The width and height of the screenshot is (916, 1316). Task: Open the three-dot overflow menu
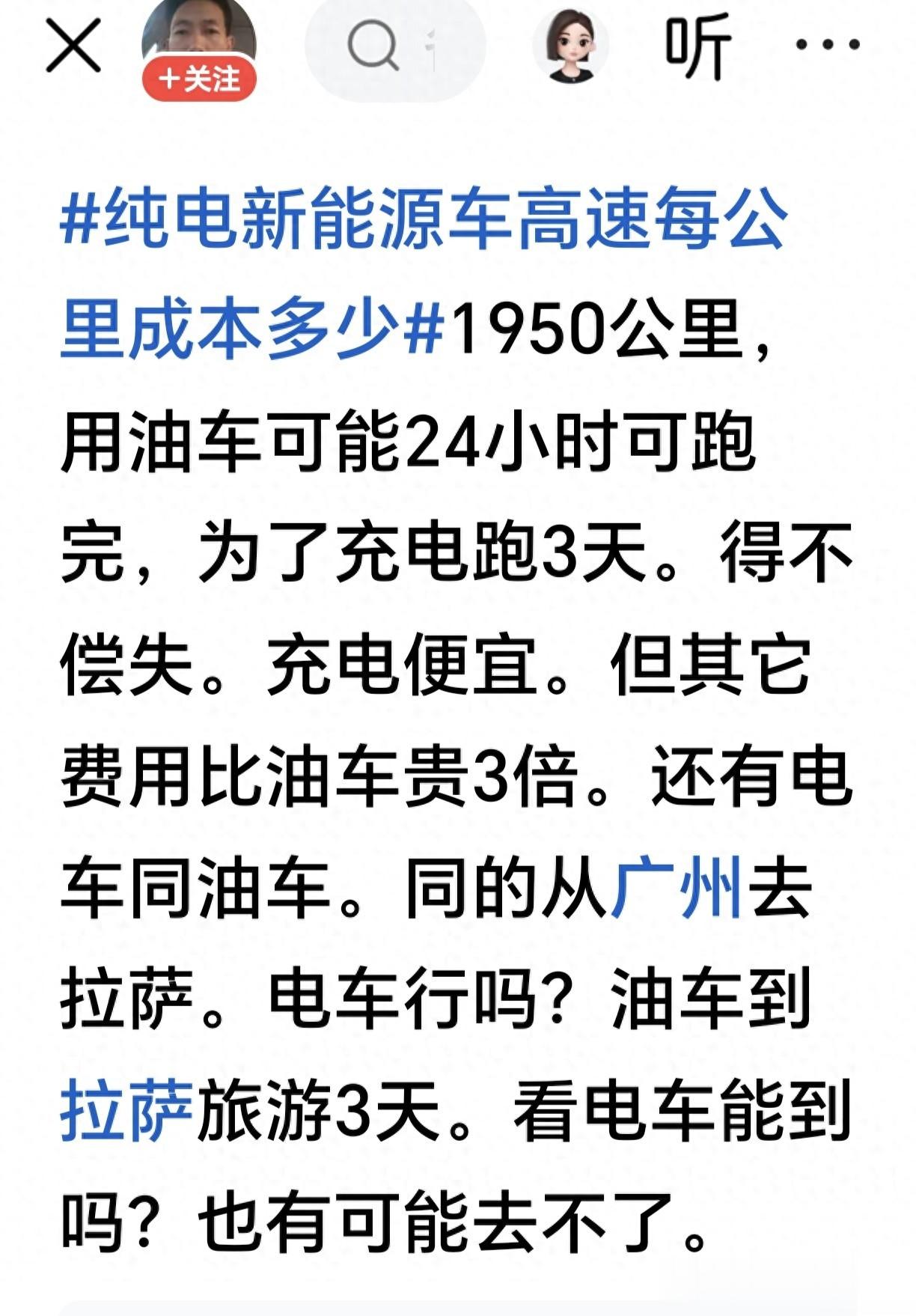tap(828, 45)
